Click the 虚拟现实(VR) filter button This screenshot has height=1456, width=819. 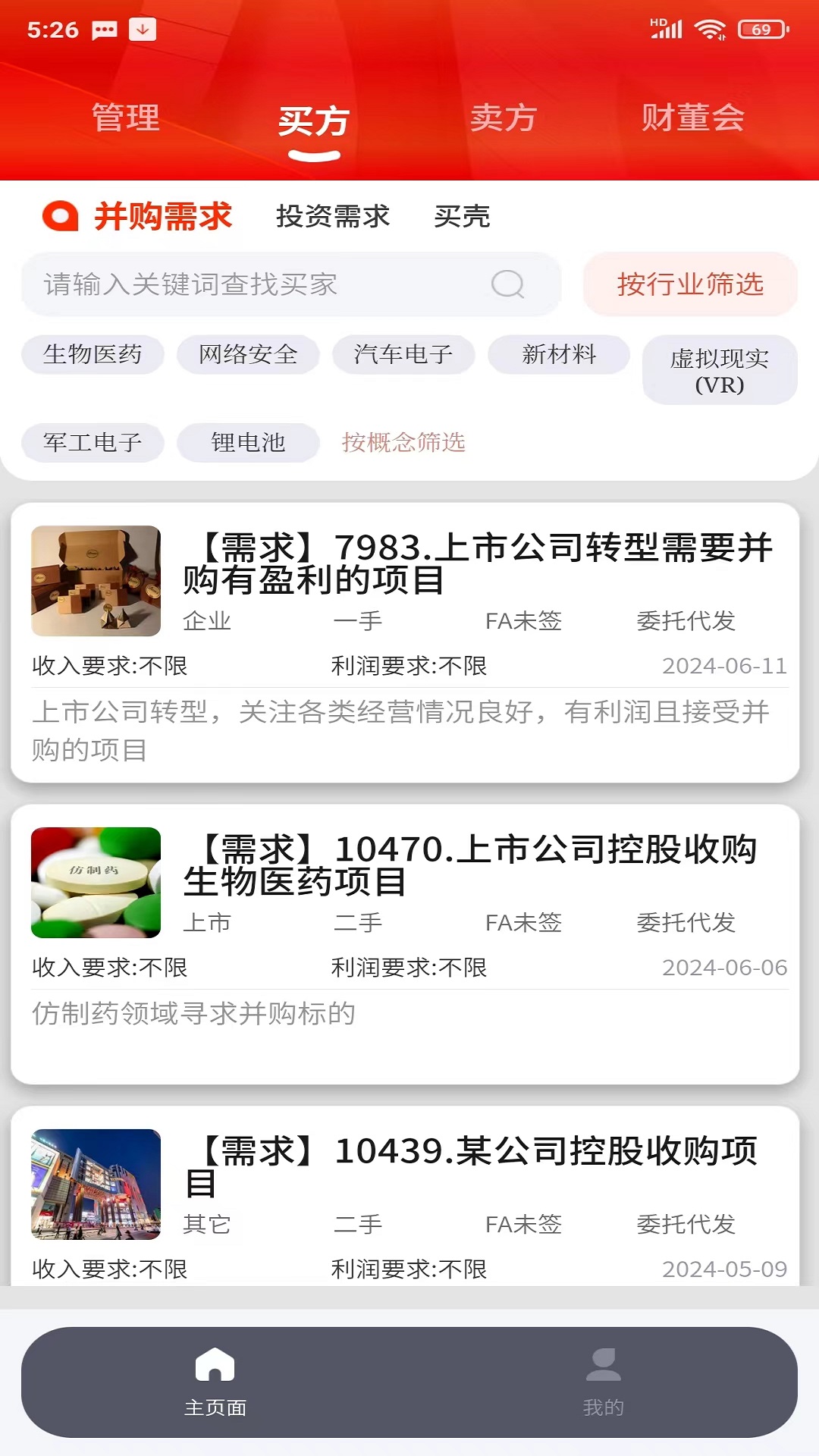pos(719,372)
